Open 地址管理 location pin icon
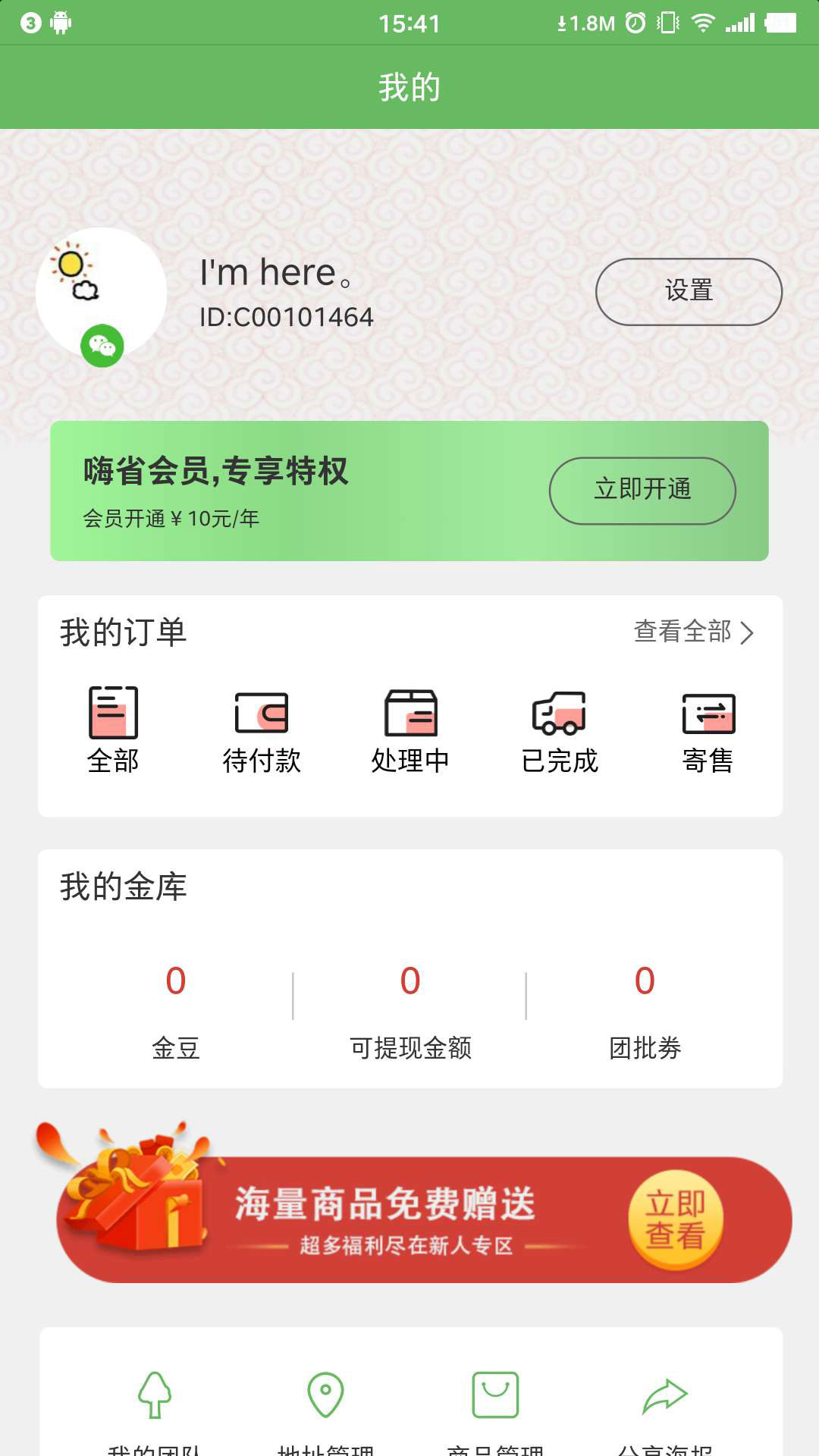 (x=325, y=1395)
